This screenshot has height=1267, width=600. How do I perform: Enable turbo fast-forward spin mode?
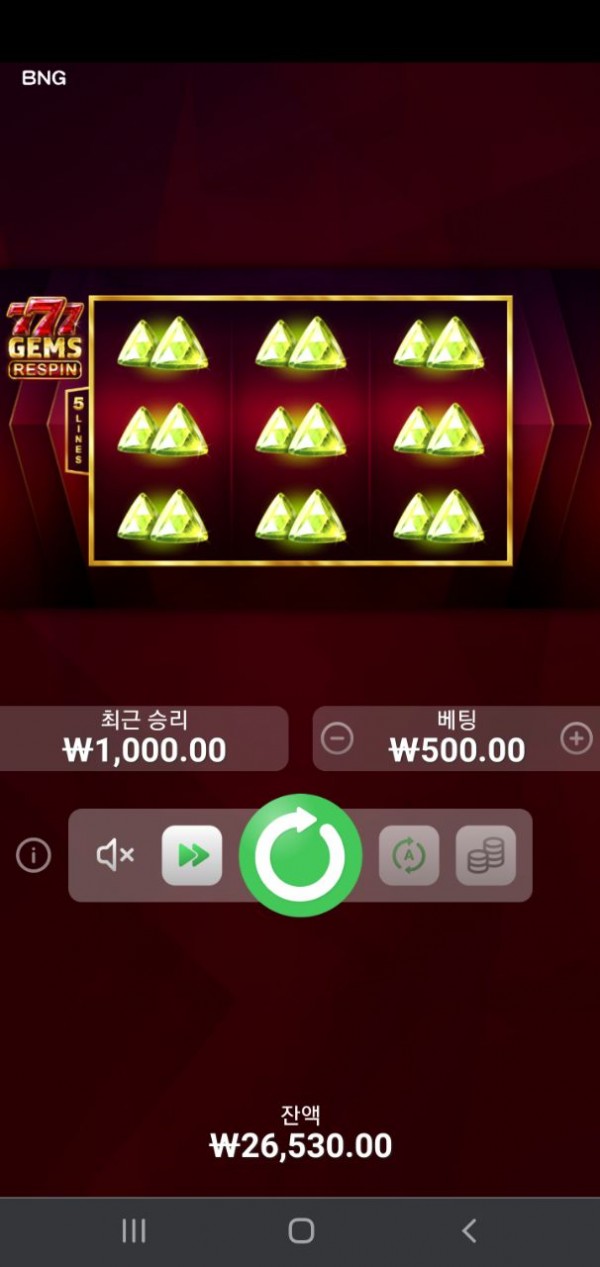coord(192,855)
